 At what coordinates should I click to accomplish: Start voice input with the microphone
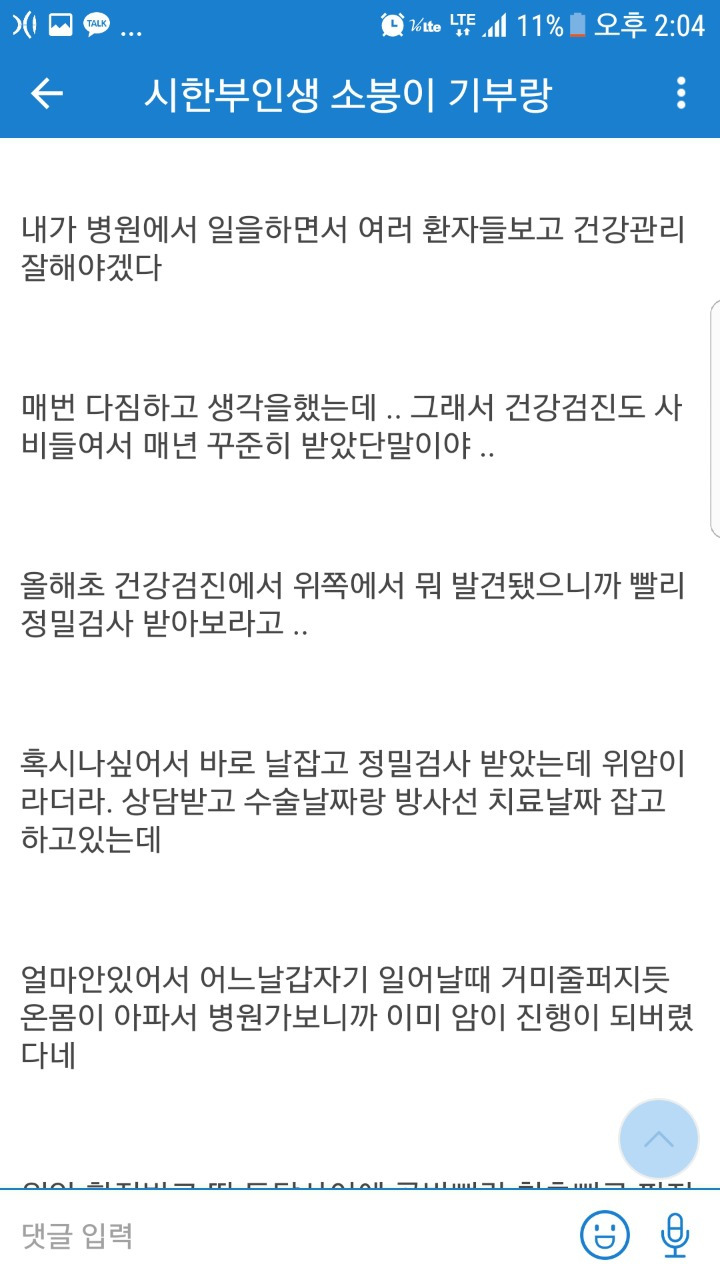[675, 1236]
